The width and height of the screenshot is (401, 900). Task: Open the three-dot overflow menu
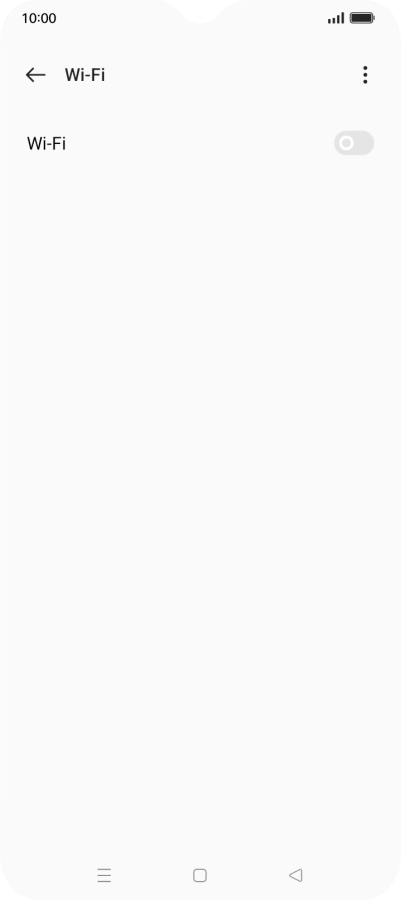(x=365, y=75)
